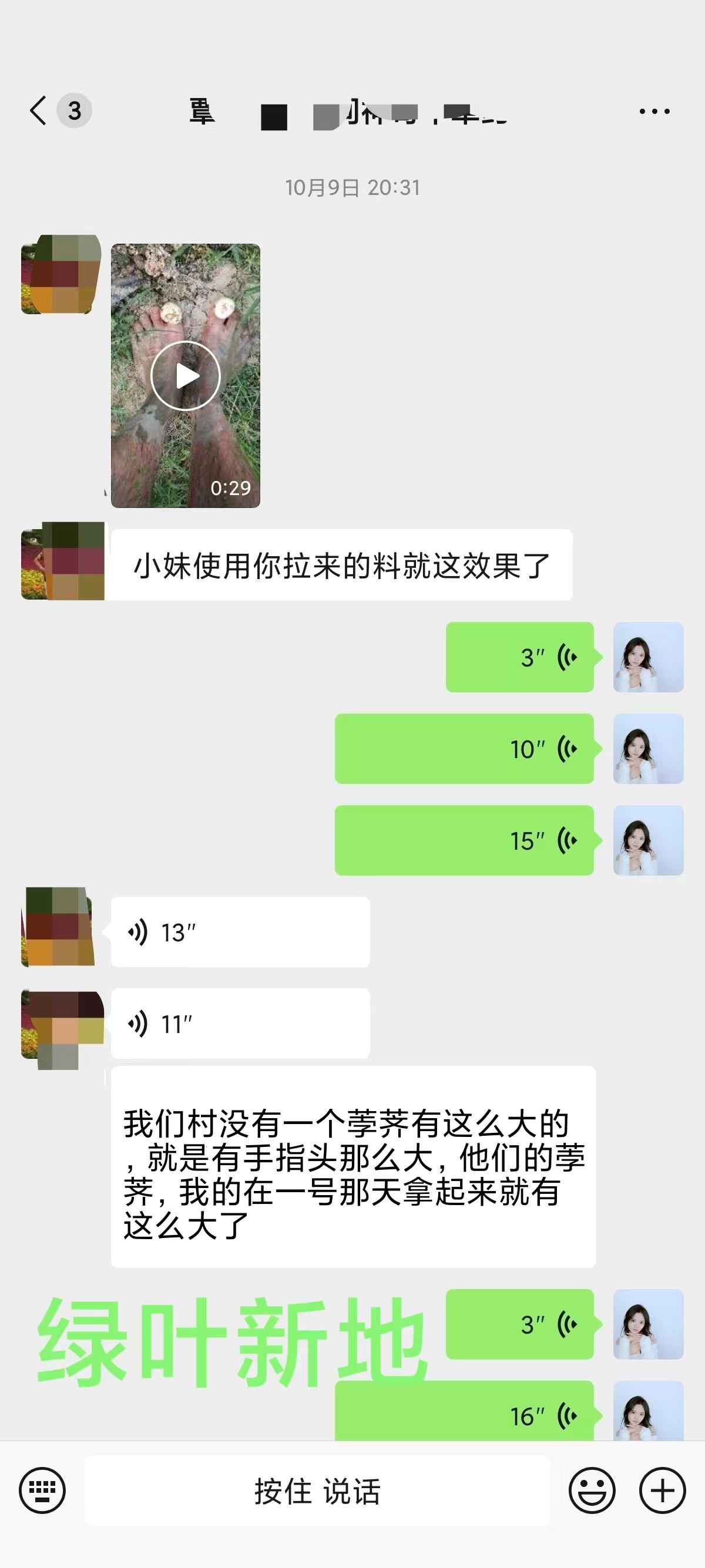Play the 13-second received voice message
The height and width of the screenshot is (1568, 705).
[x=240, y=932]
